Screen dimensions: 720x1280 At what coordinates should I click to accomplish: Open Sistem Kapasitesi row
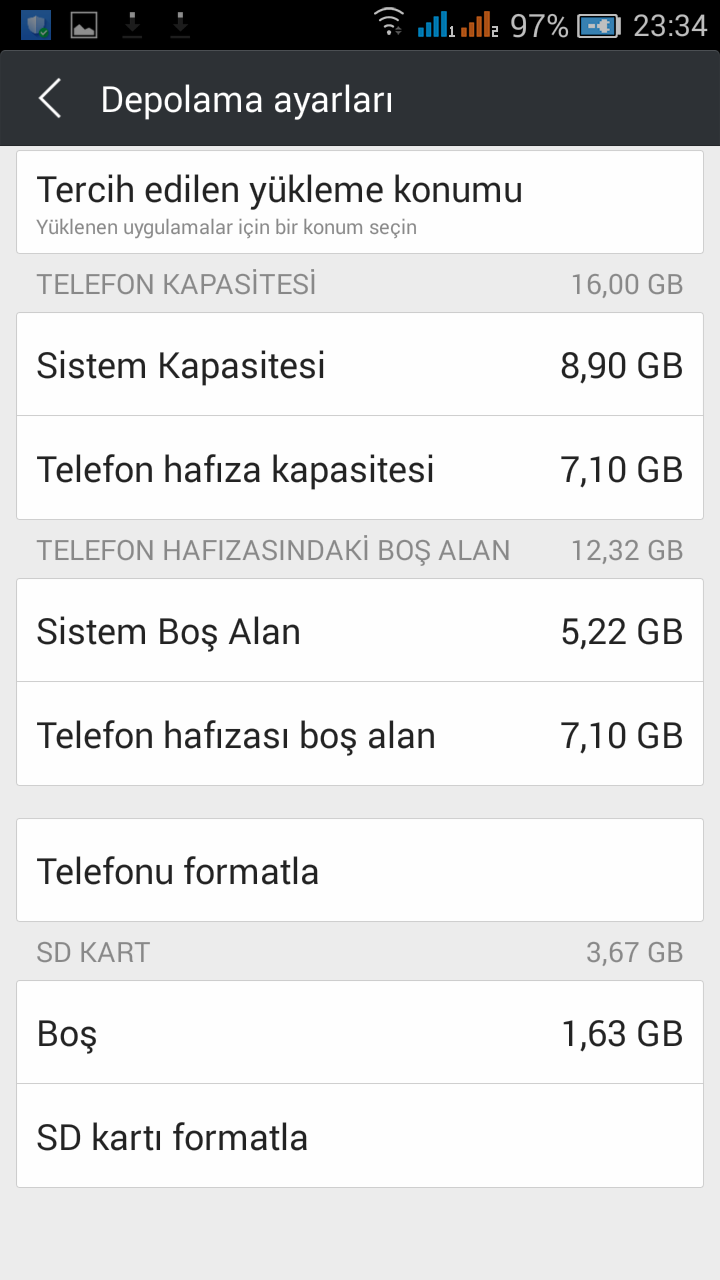pyautogui.click(x=360, y=365)
